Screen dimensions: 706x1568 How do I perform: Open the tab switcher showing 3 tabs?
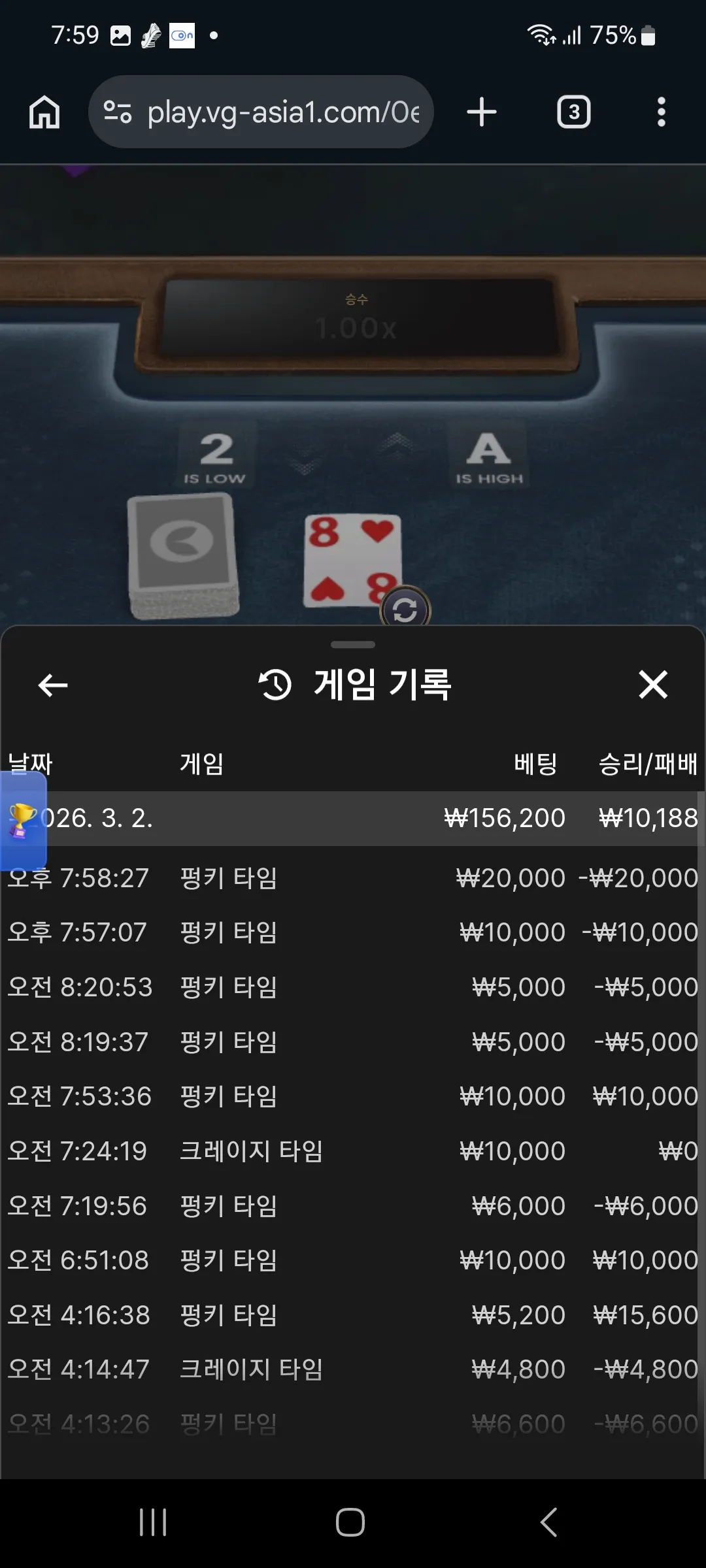tap(573, 112)
